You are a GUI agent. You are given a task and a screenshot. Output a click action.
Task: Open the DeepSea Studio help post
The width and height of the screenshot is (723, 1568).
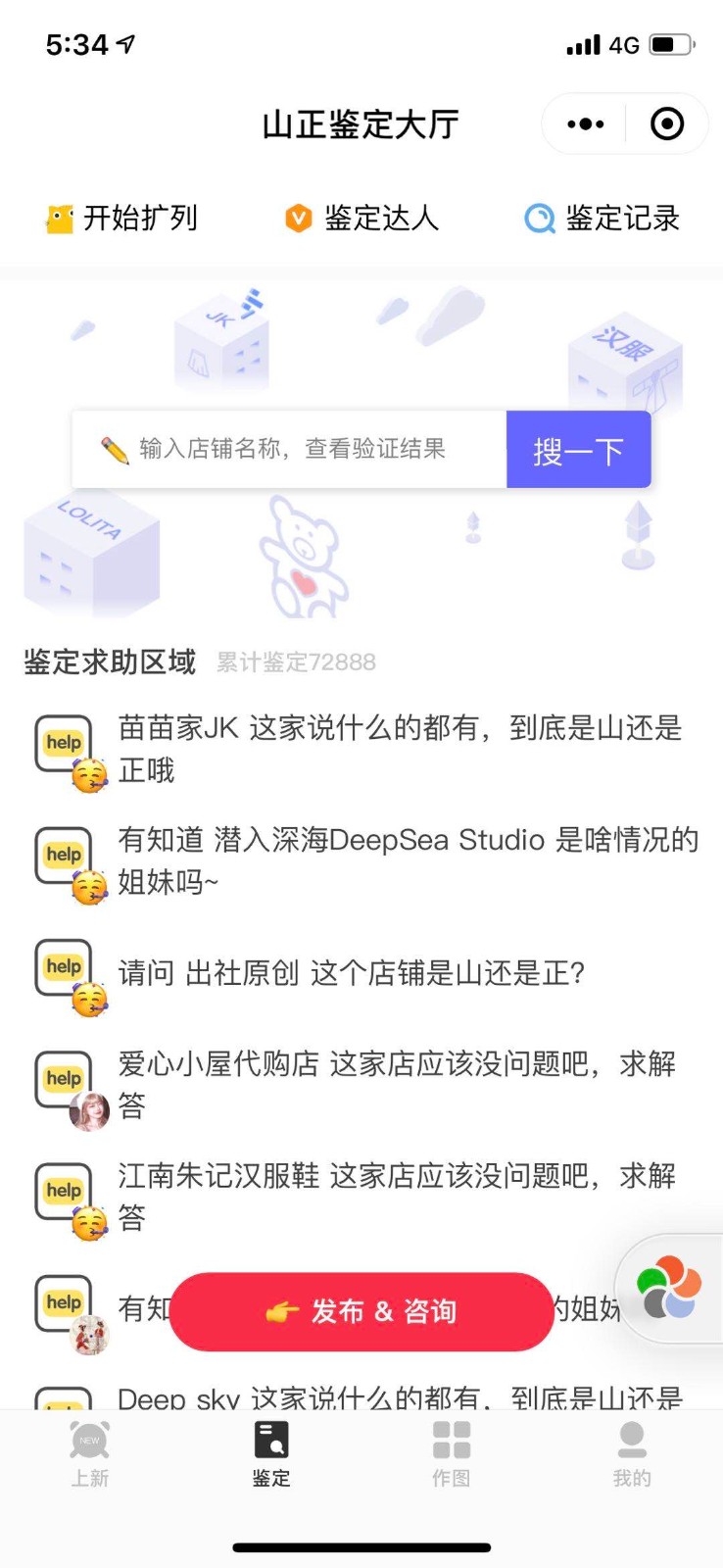pos(361,861)
